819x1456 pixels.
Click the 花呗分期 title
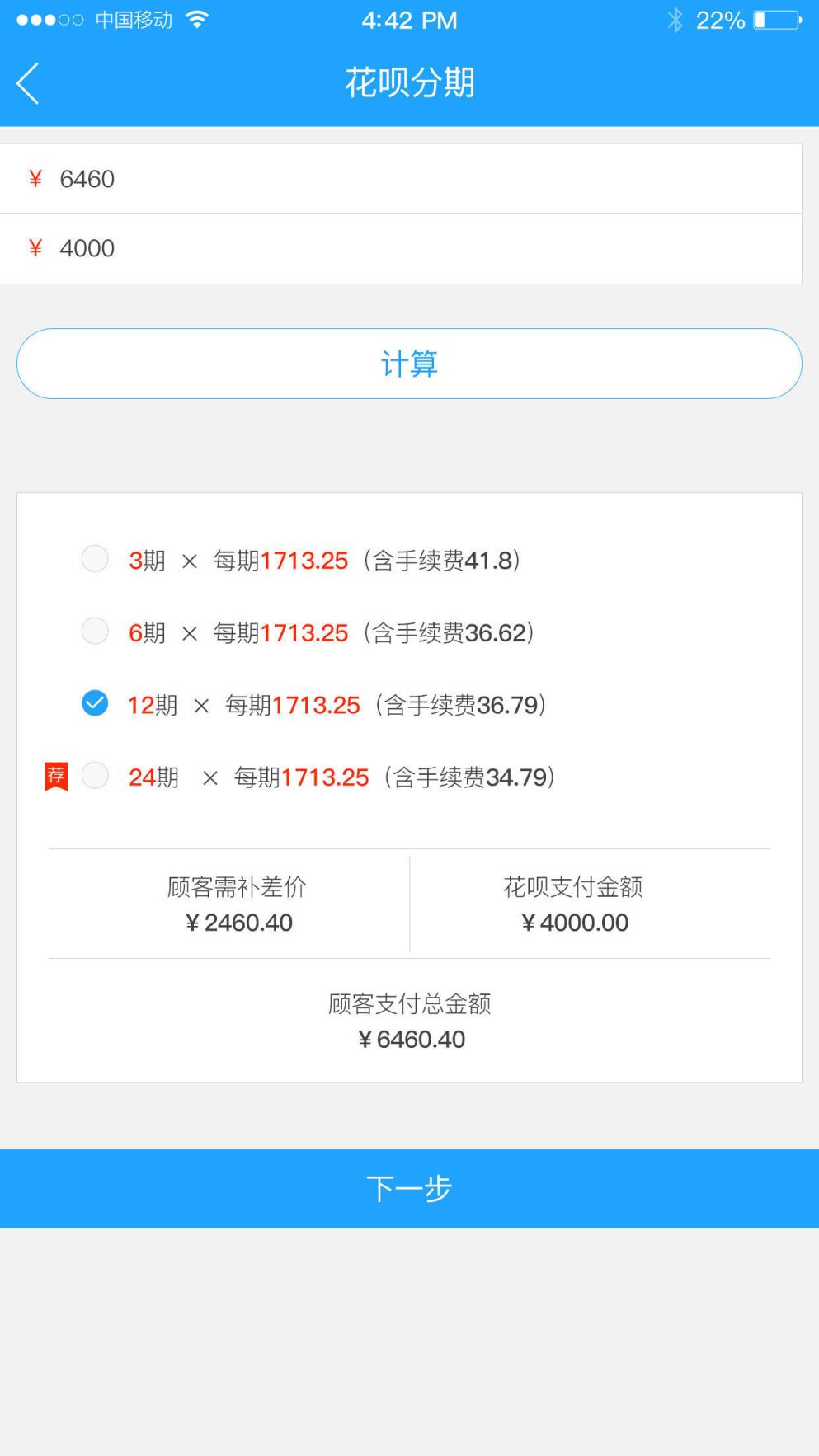(x=410, y=82)
